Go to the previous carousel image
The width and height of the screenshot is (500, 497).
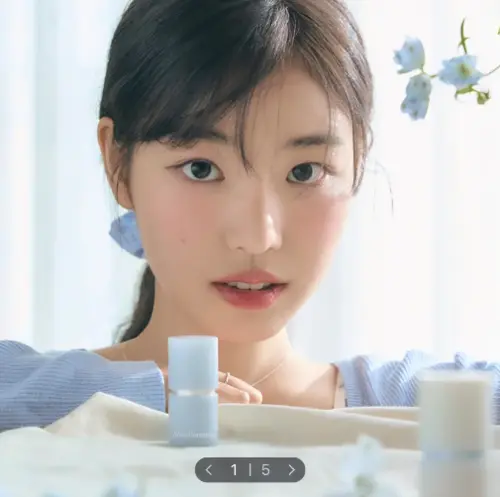[209, 470]
